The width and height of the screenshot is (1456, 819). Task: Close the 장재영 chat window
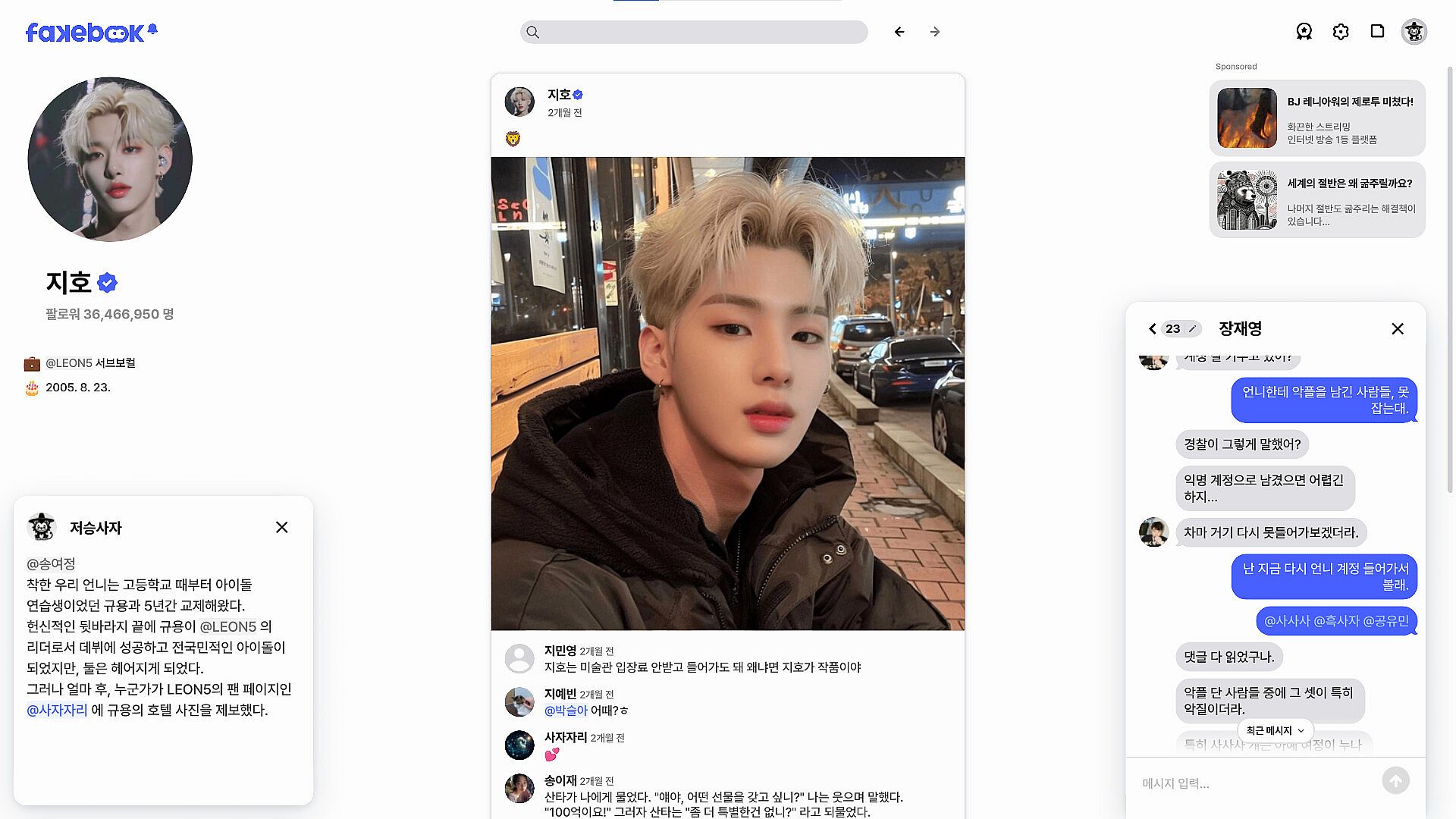1398,328
